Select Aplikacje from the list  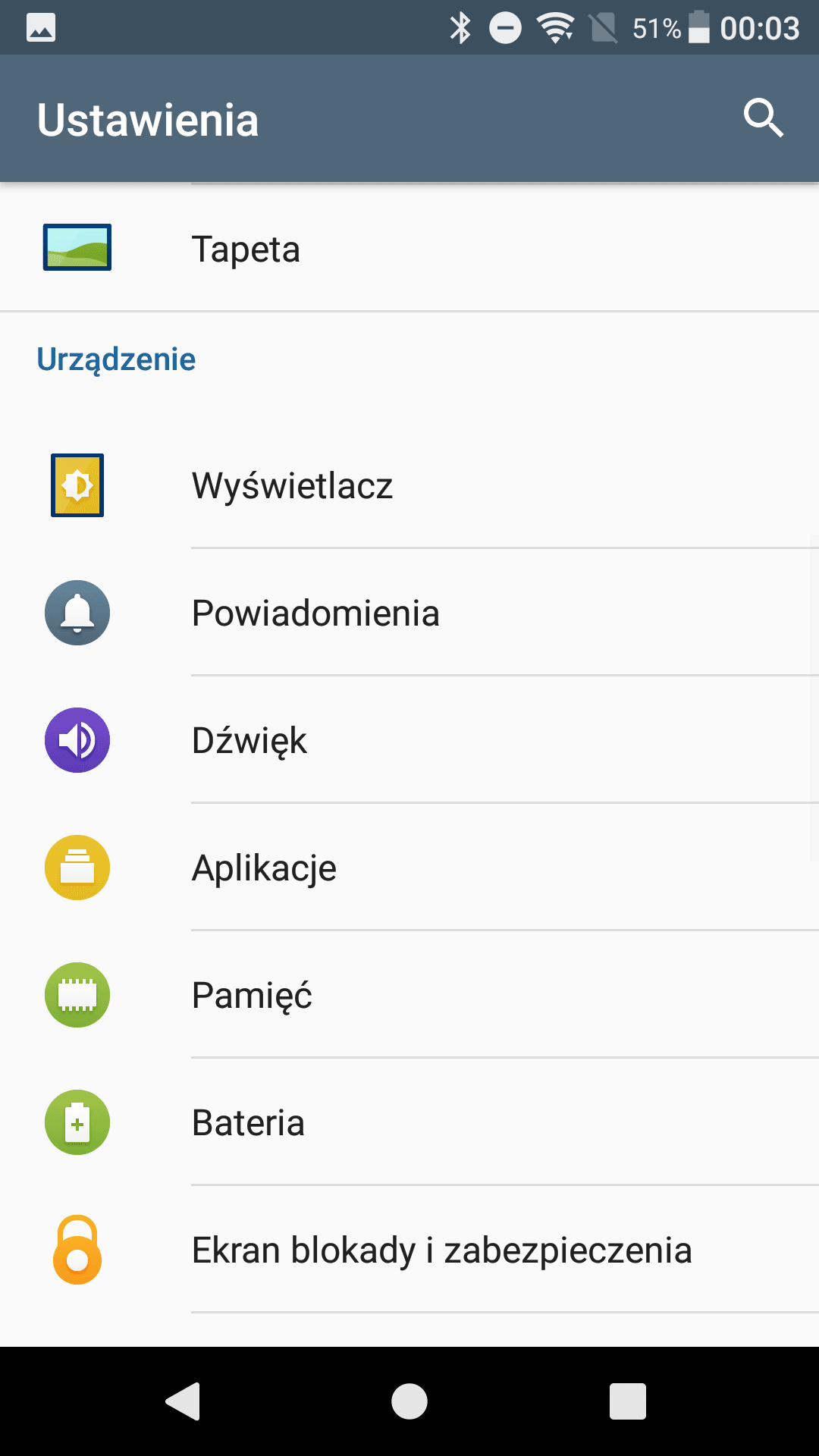pyautogui.click(x=409, y=868)
